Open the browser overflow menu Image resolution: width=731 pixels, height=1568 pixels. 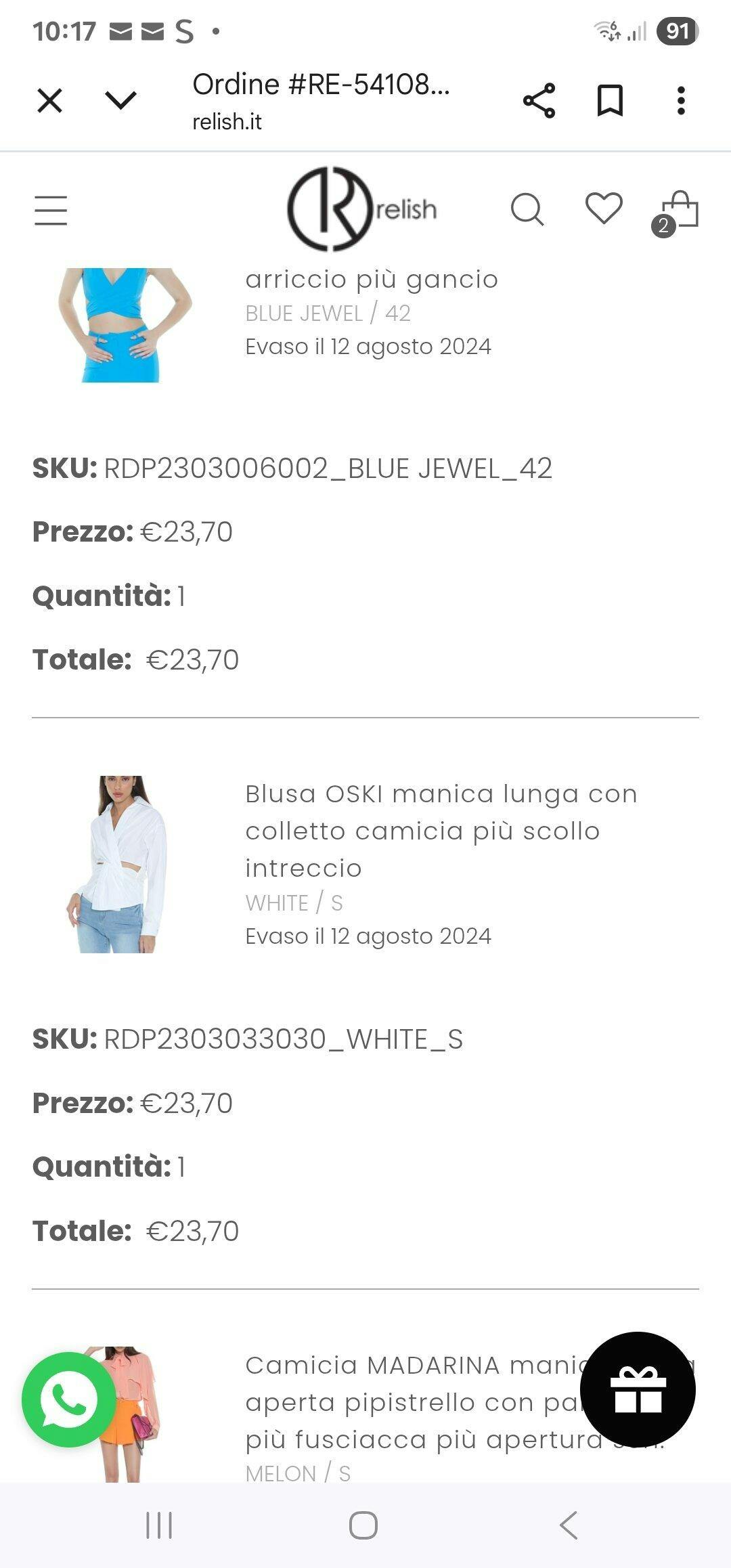681,101
